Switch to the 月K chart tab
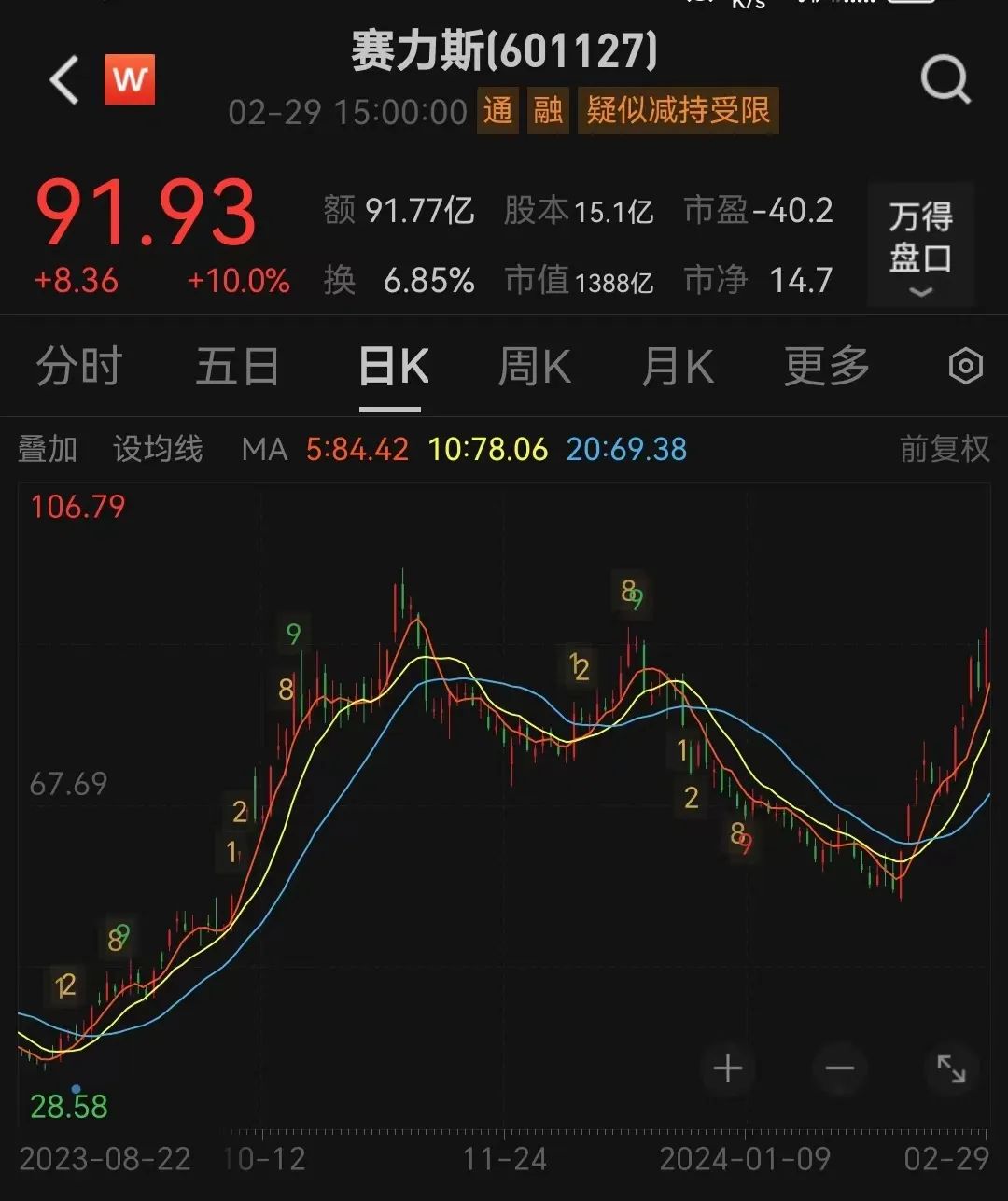The image size is (1008, 1201). coord(678,366)
